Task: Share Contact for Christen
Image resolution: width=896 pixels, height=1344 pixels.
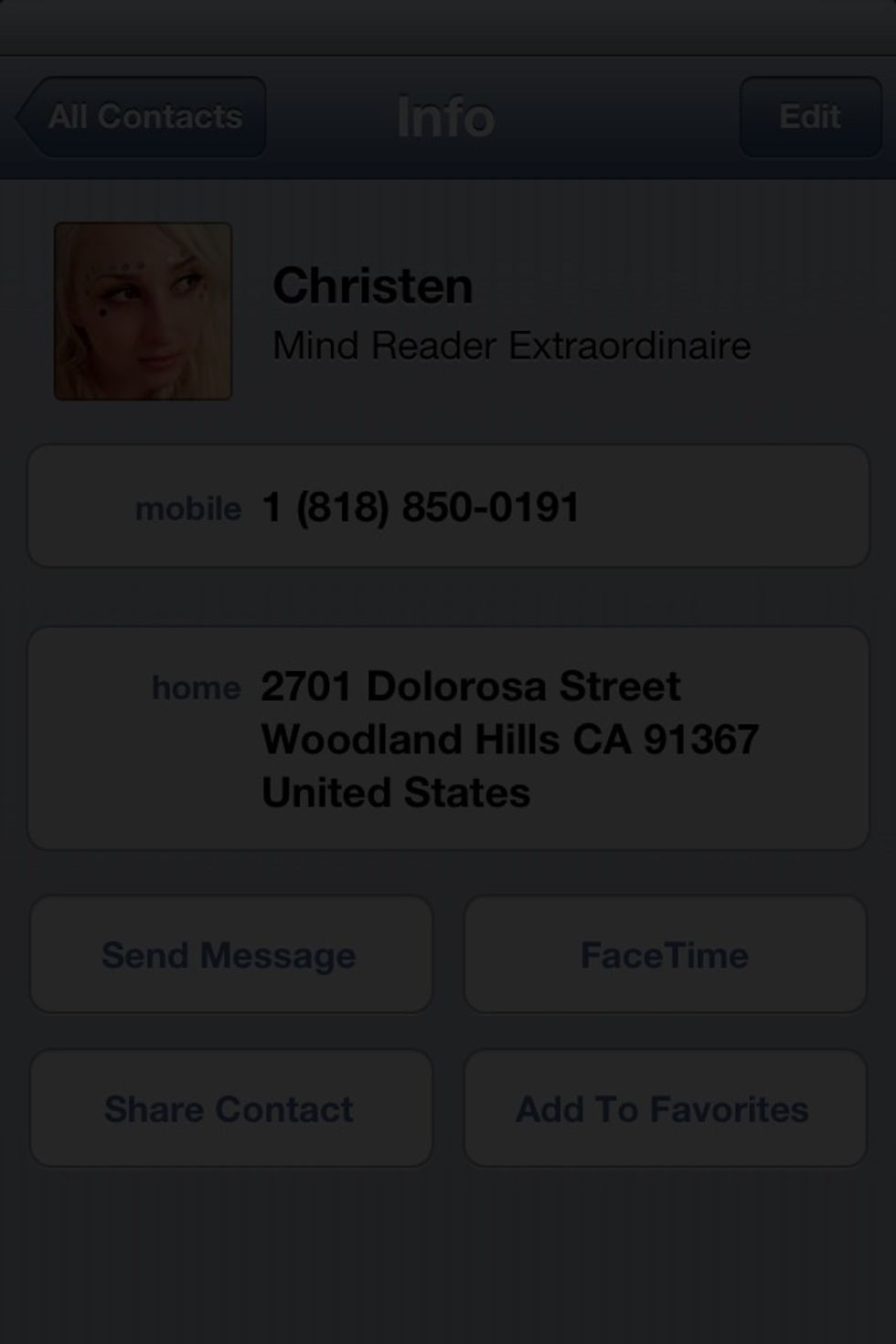Action: click(x=230, y=1108)
